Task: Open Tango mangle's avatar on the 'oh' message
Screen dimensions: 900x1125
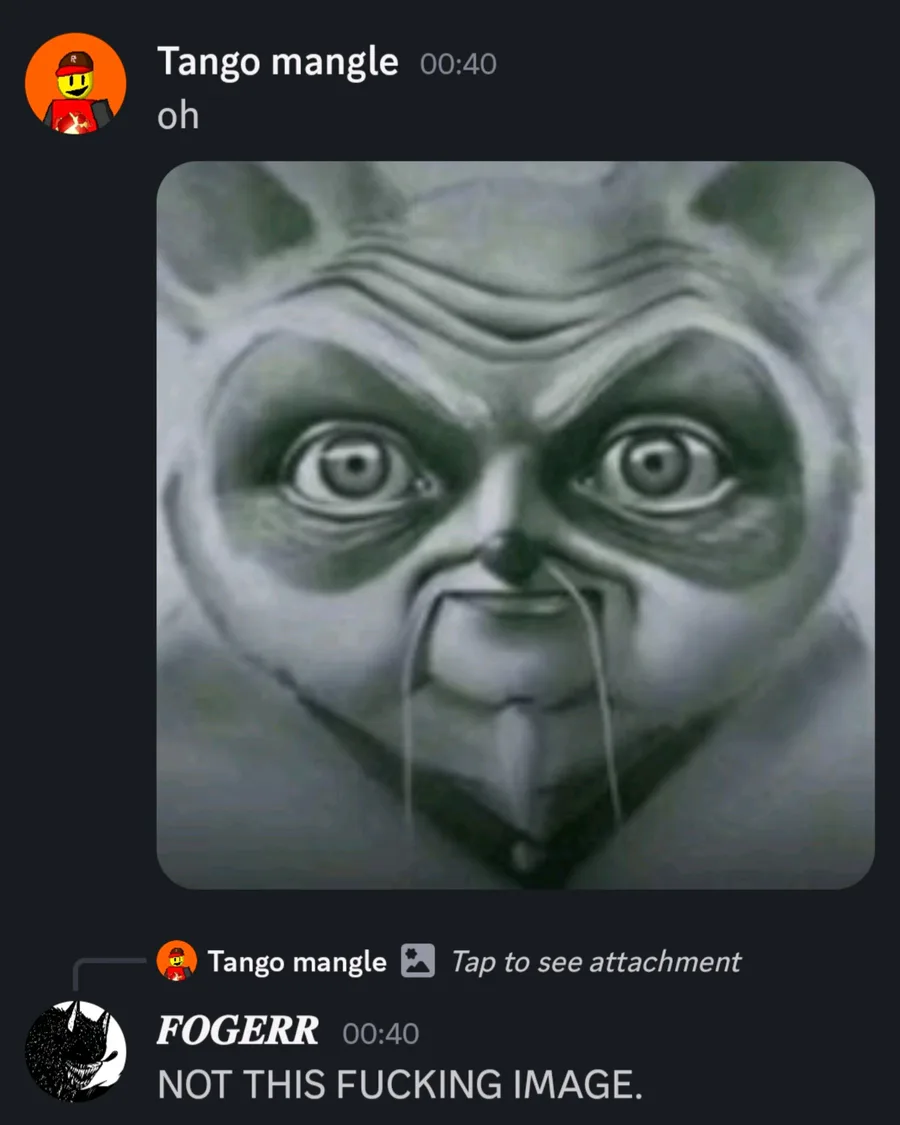Action: pos(75,83)
